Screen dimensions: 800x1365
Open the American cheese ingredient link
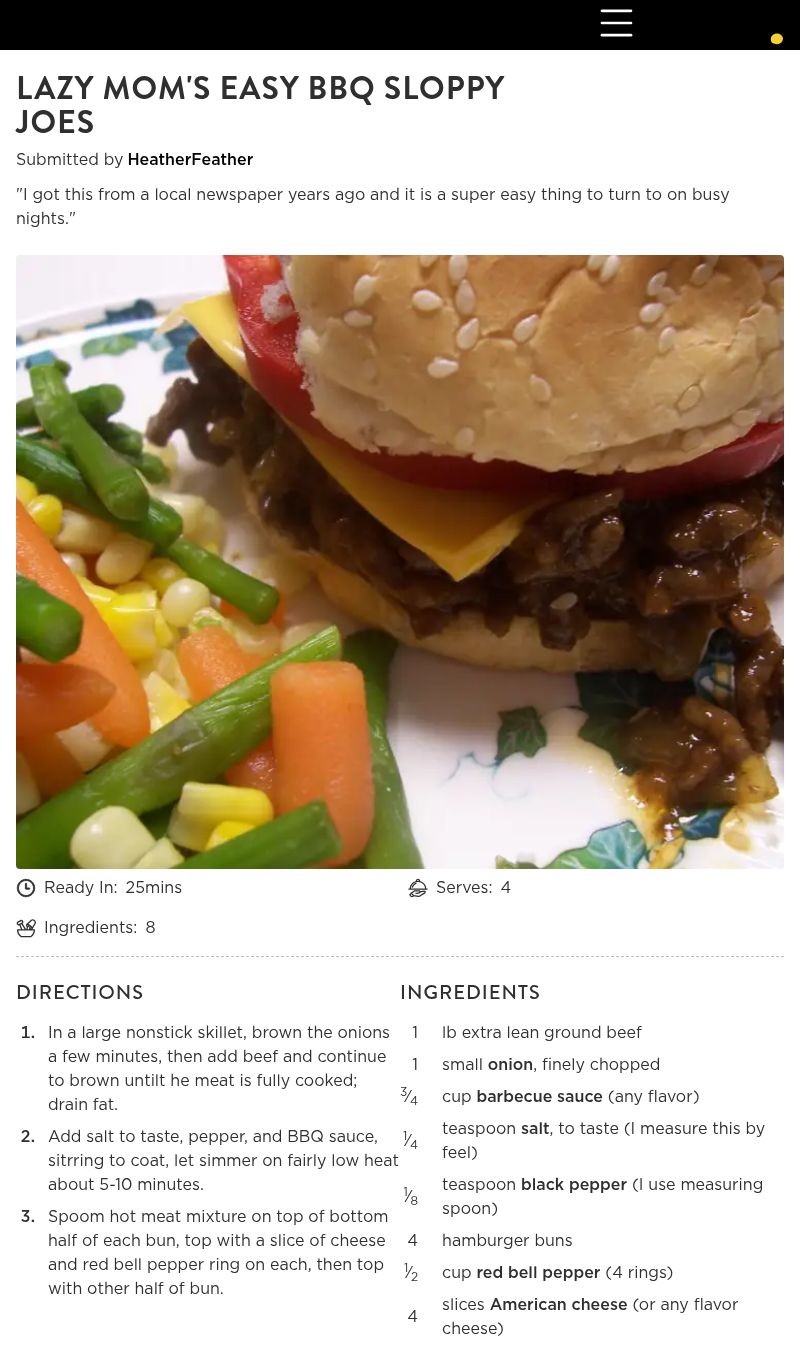(558, 1305)
